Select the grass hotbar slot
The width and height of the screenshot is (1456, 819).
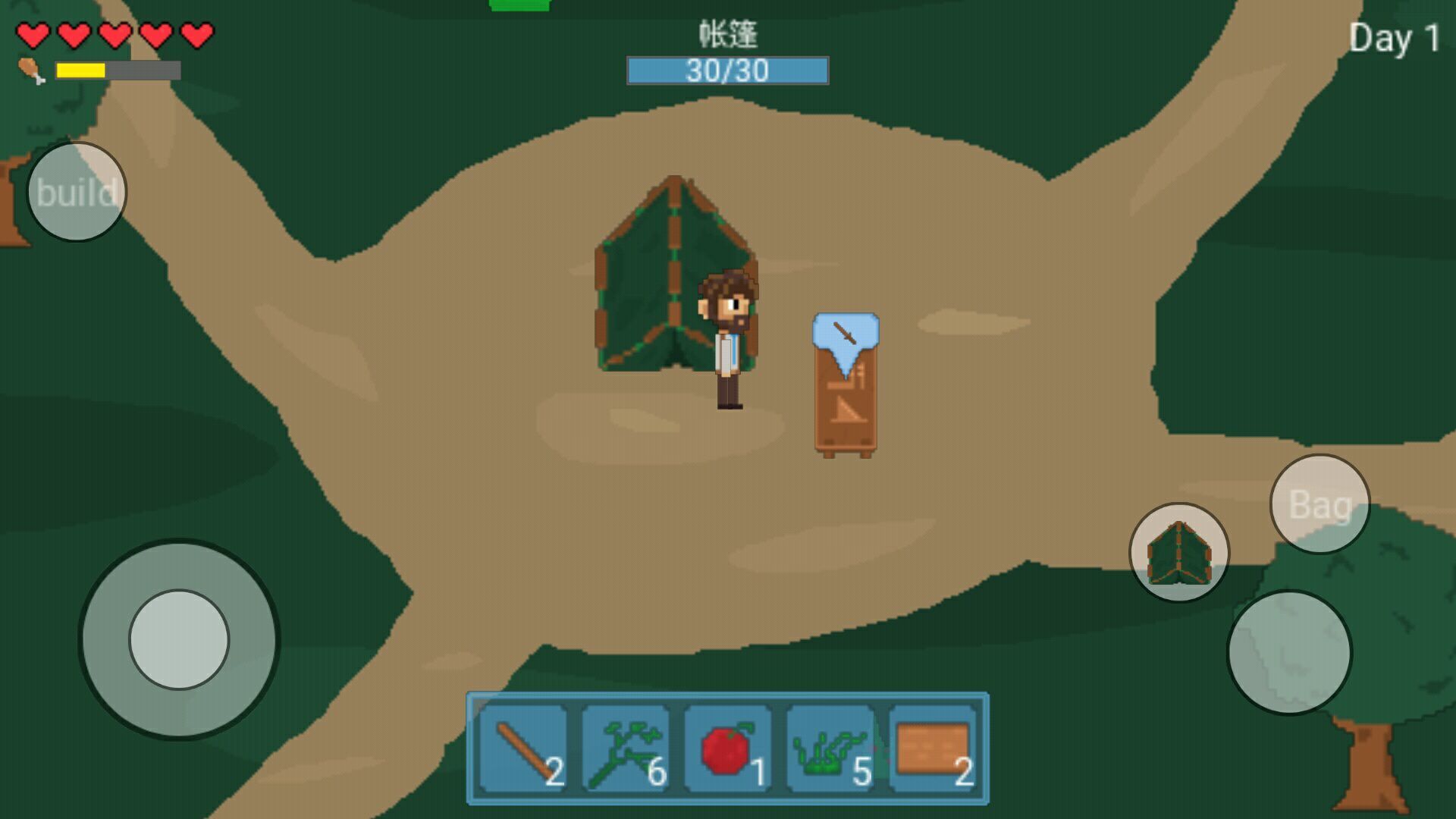[830, 749]
